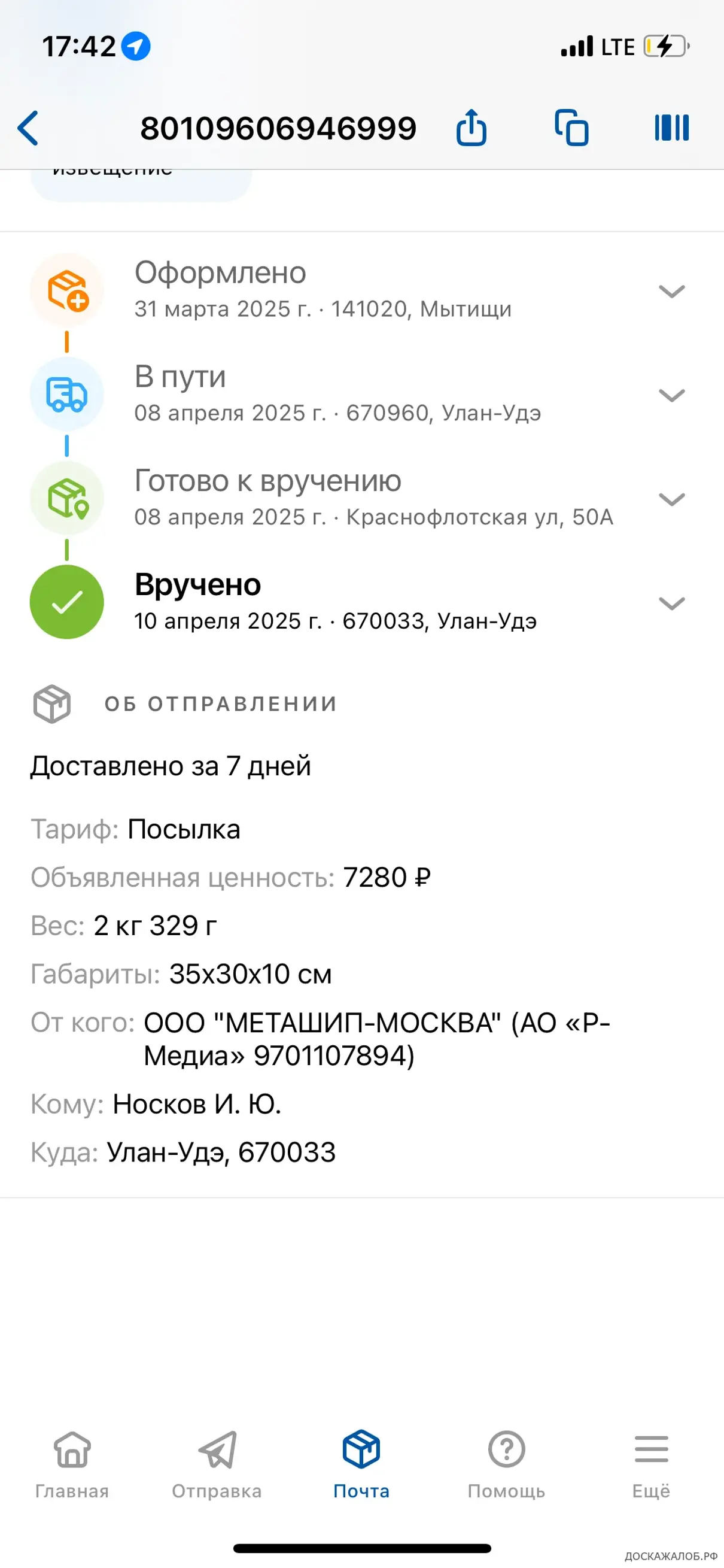Screen dimensions: 724x1568
Task: Open the Помощь tab
Action: [x=506, y=1464]
